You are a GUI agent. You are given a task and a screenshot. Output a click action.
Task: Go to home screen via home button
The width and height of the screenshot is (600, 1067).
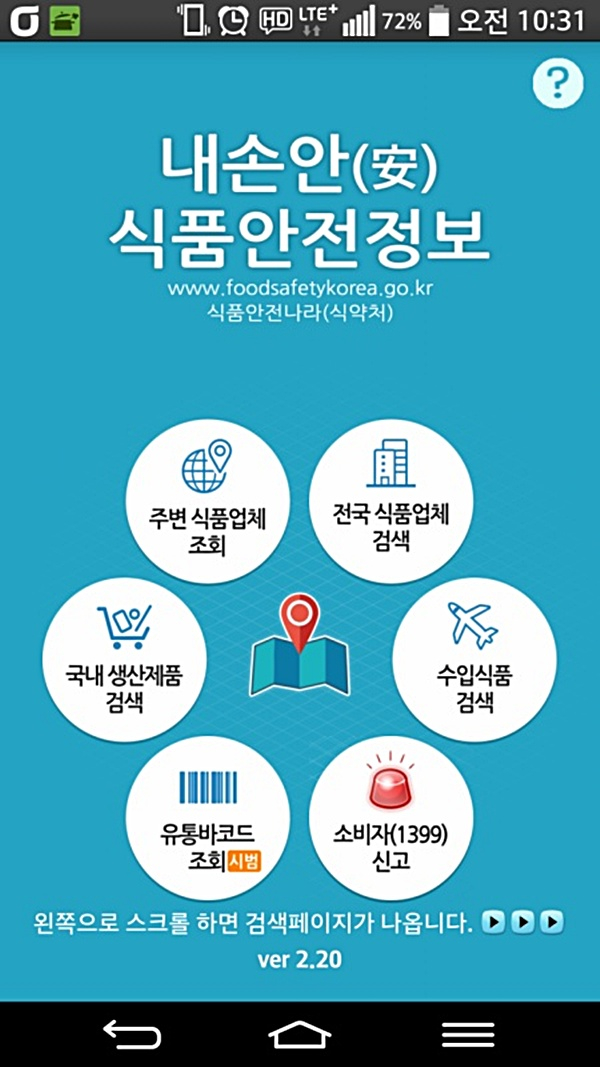pos(300,1035)
